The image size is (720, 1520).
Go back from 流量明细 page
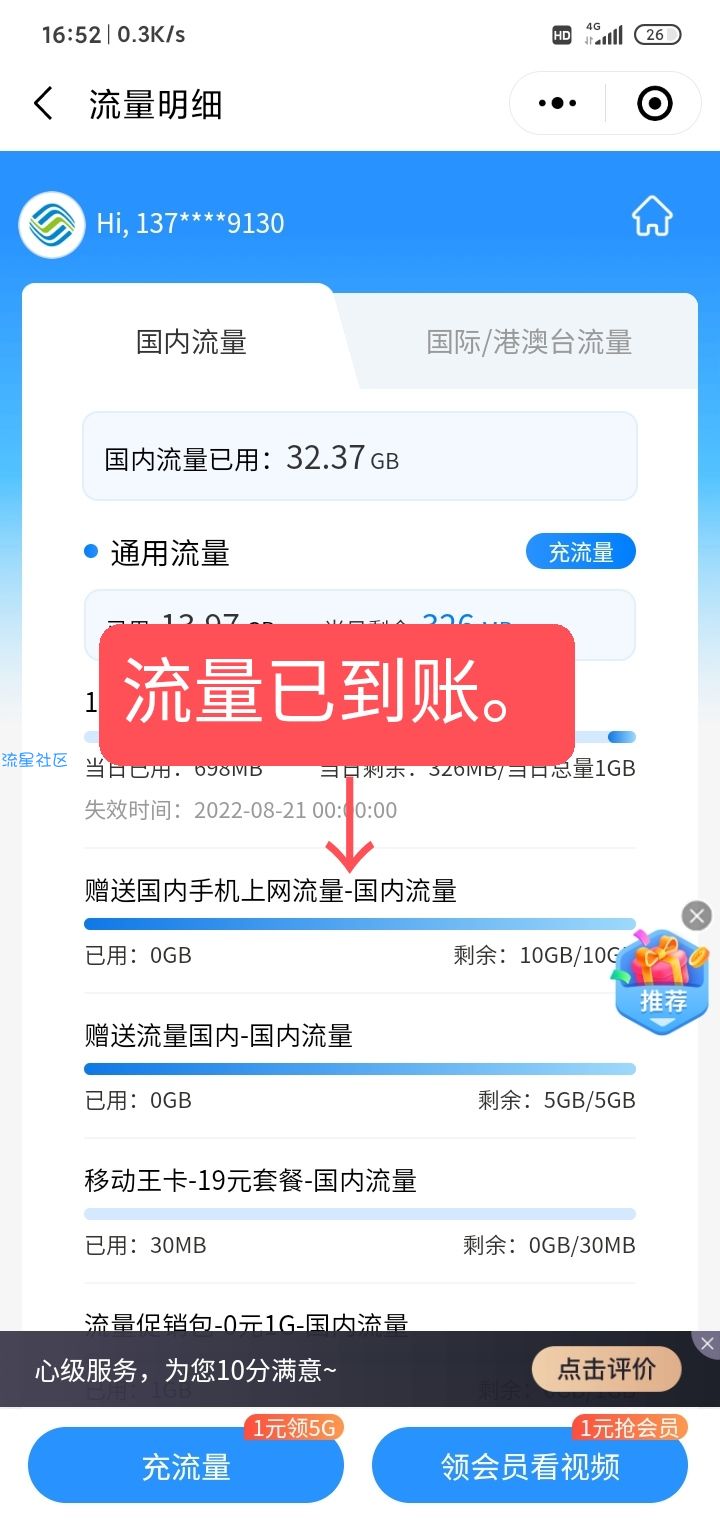[x=43, y=104]
